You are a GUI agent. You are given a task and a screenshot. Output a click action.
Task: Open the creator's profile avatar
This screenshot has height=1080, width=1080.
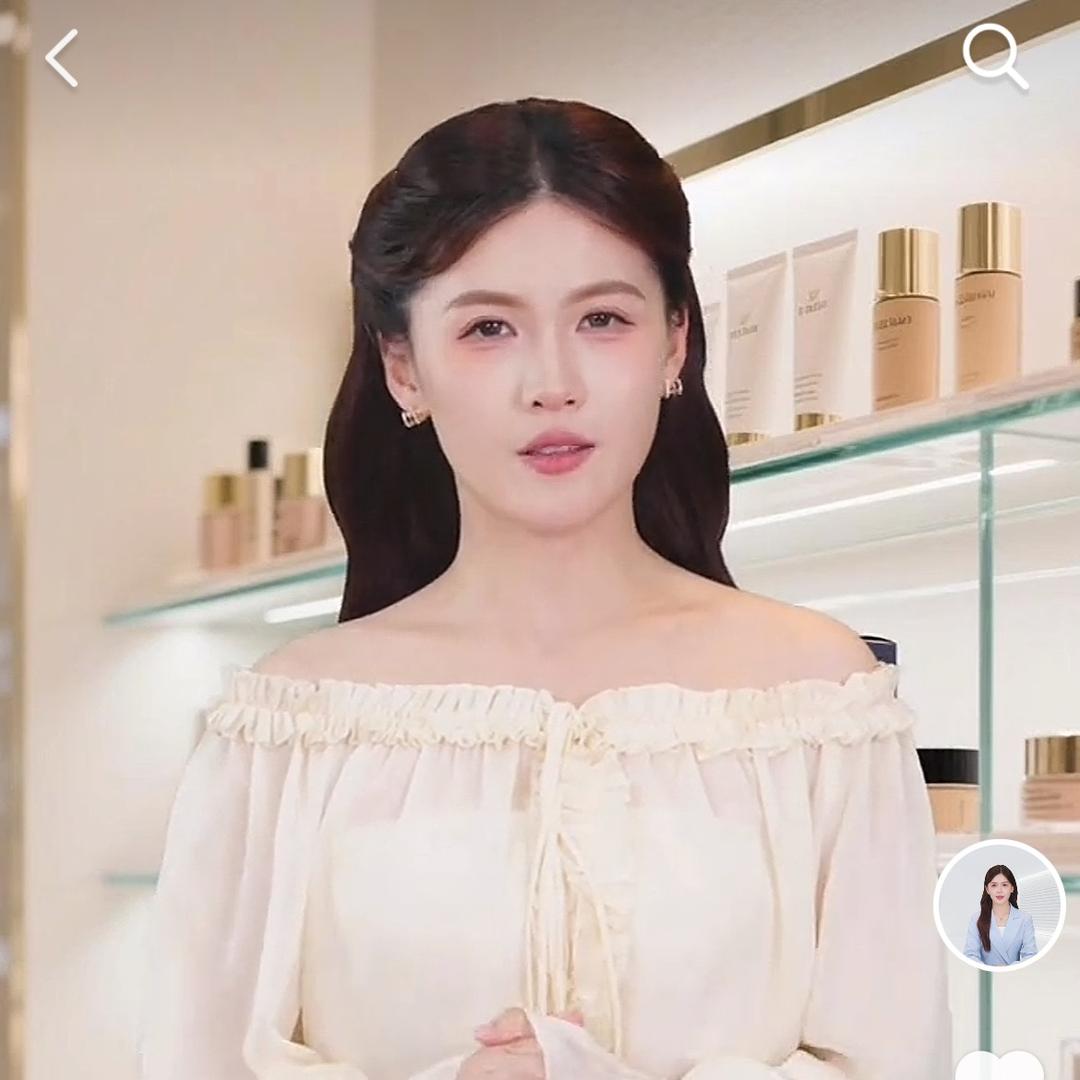click(999, 905)
